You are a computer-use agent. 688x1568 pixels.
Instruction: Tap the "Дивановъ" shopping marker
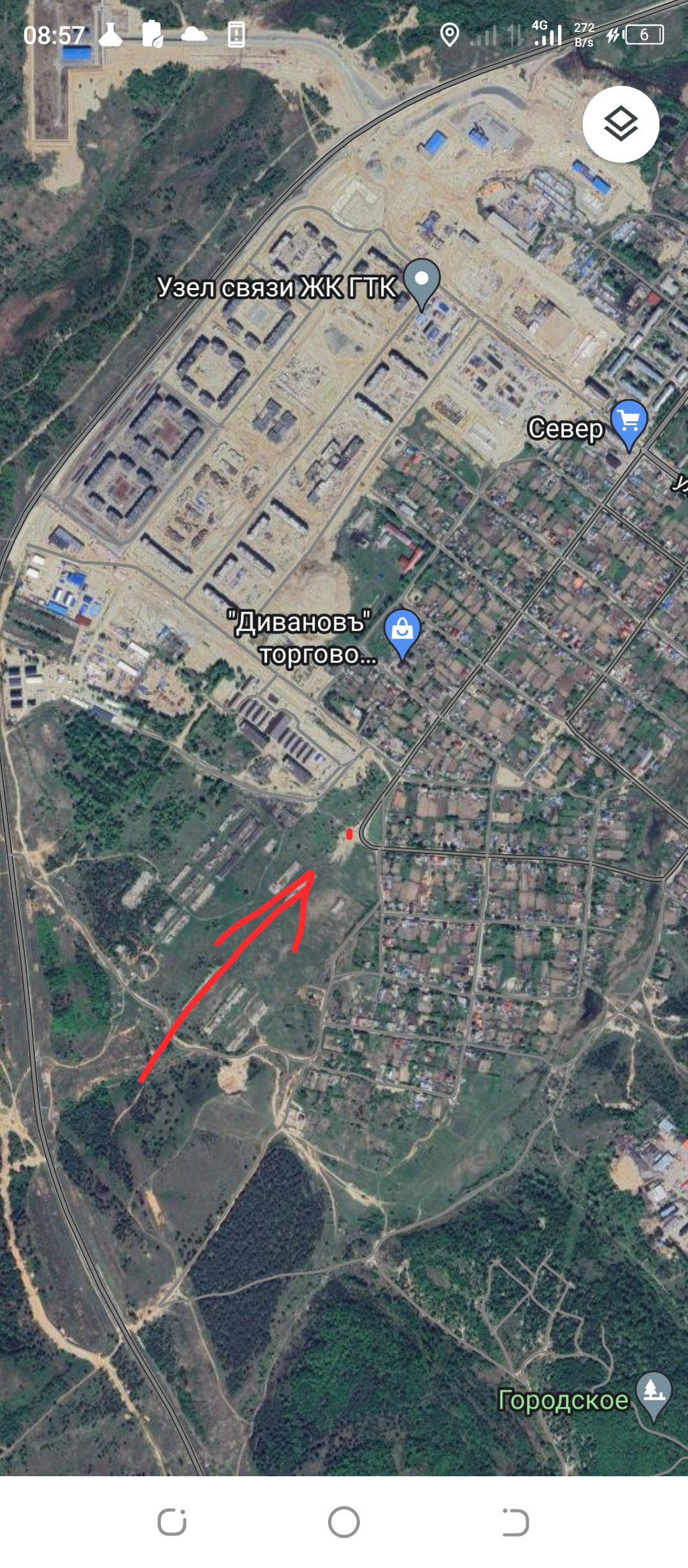pyautogui.click(x=403, y=630)
